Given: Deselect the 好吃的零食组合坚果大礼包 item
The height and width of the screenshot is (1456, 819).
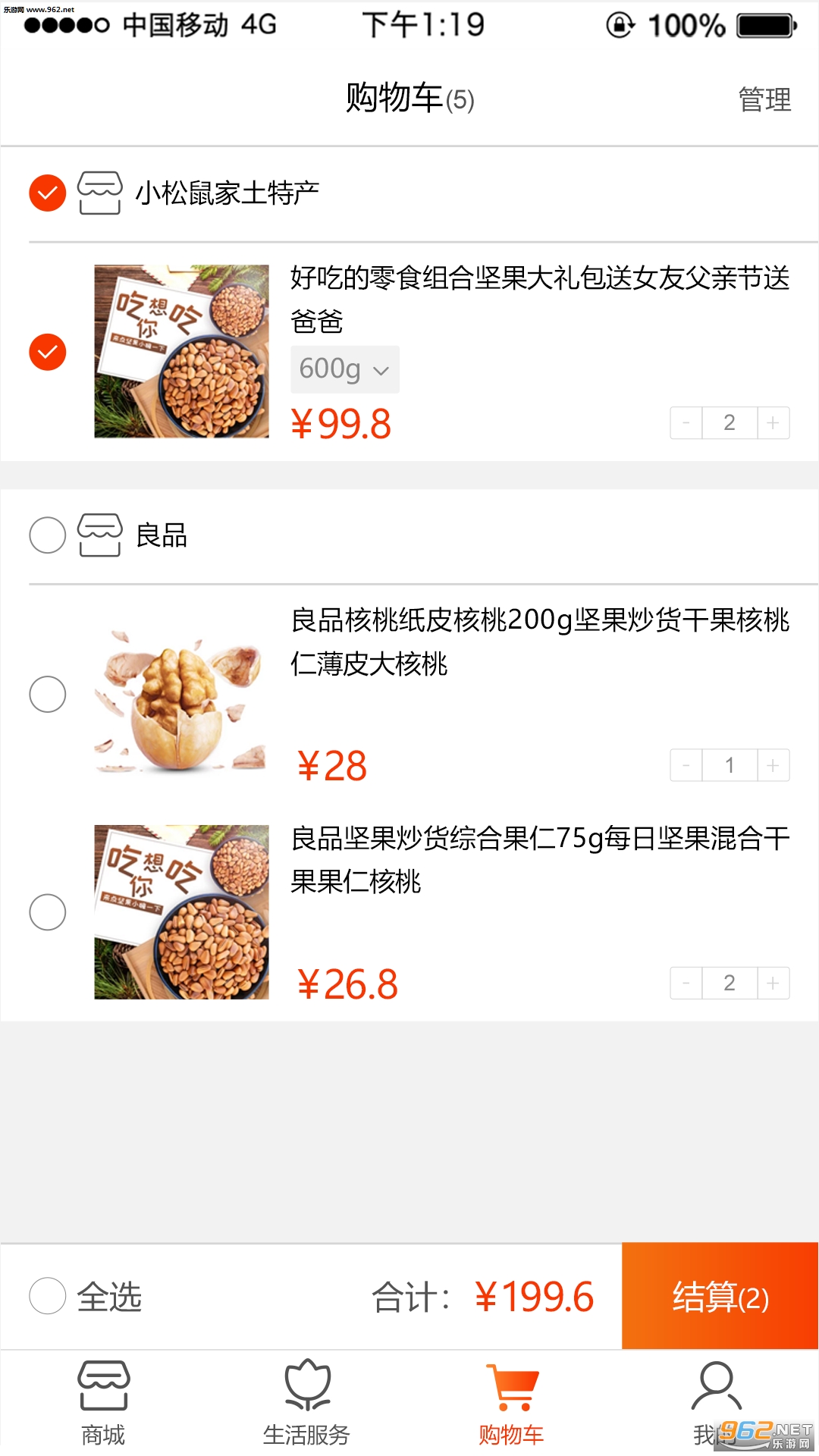Looking at the screenshot, I should click(x=48, y=352).
